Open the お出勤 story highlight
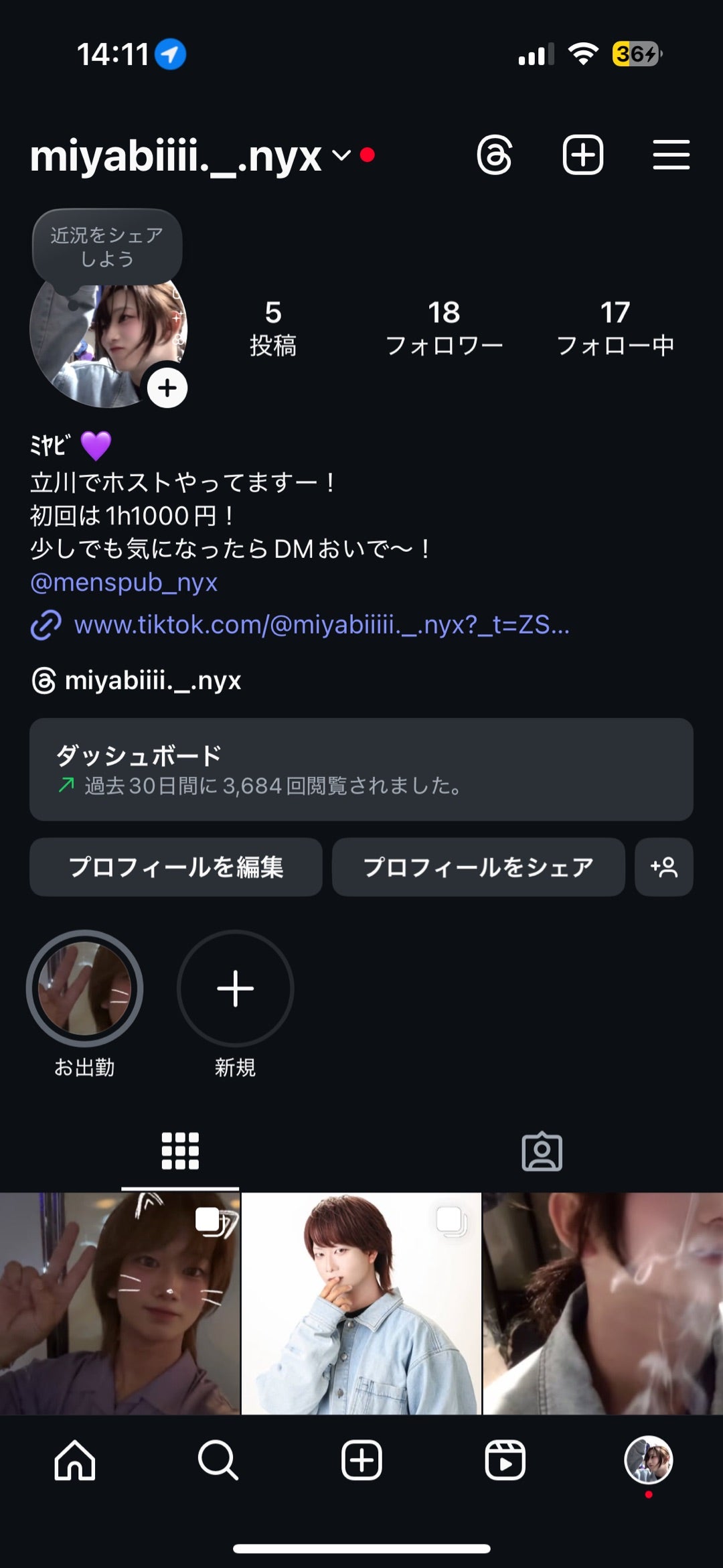This screenshot has width=723, height=1568. pyautogui.click(x=84, y=989)
